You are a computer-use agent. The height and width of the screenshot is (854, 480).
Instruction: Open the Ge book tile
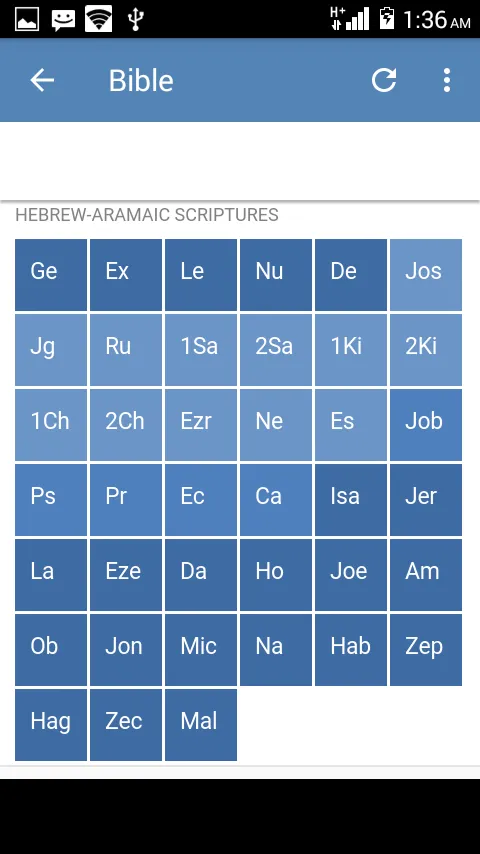(51, 274)
